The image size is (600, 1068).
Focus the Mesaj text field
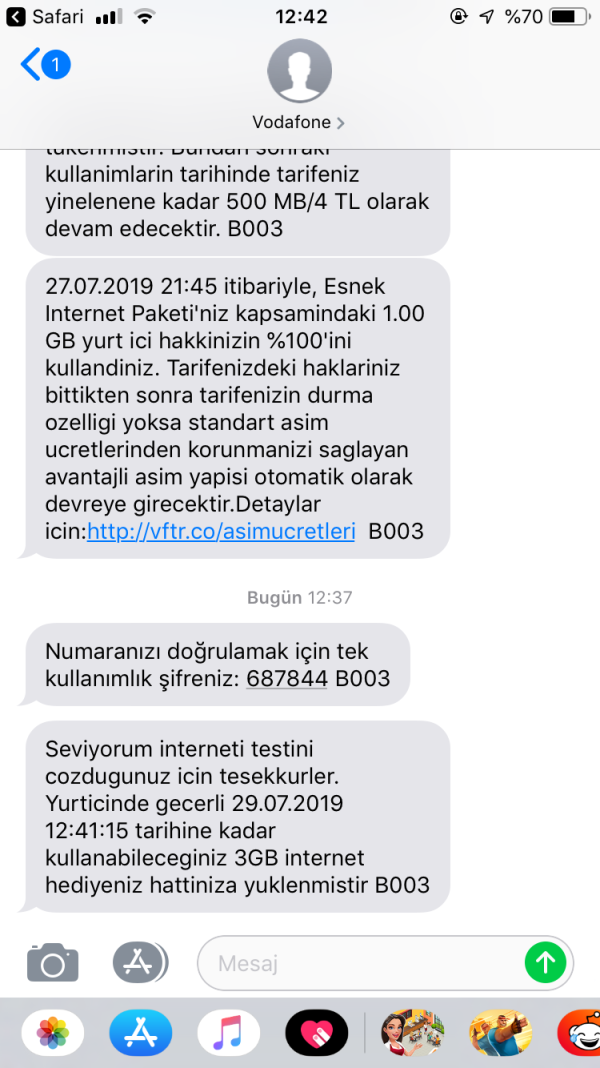pyautogui.click(x=360, y=963)
